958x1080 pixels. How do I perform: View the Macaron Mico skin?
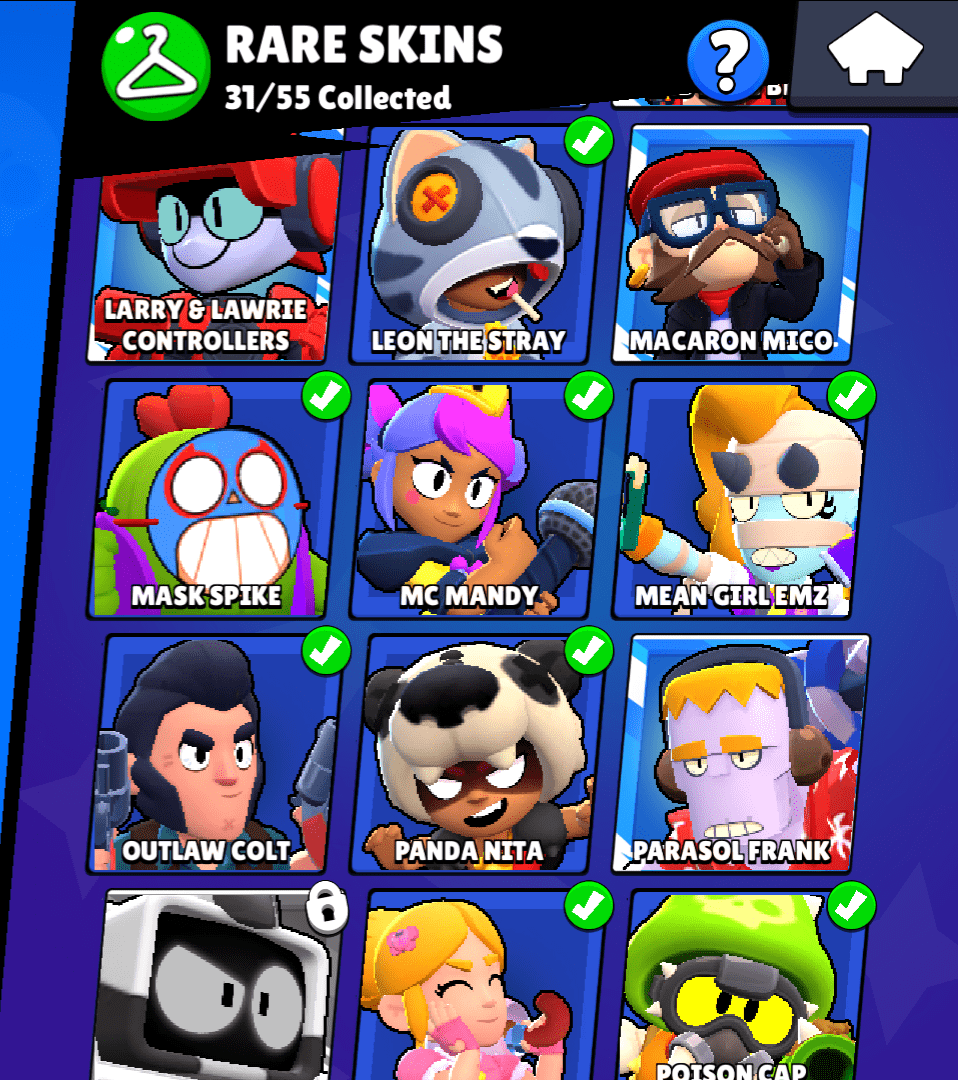(740, 245)
